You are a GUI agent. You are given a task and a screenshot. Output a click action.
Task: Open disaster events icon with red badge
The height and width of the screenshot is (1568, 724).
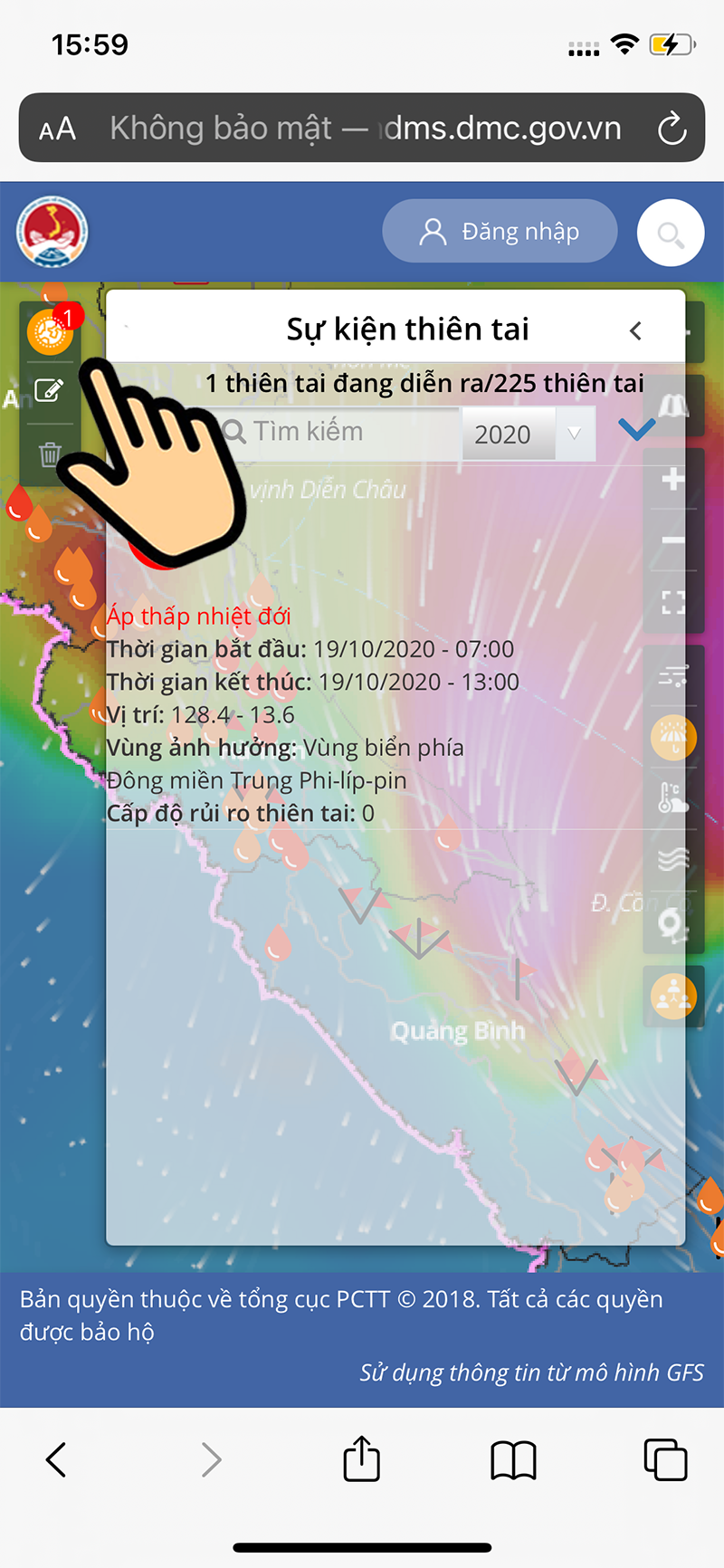click(x=51, y=333)
